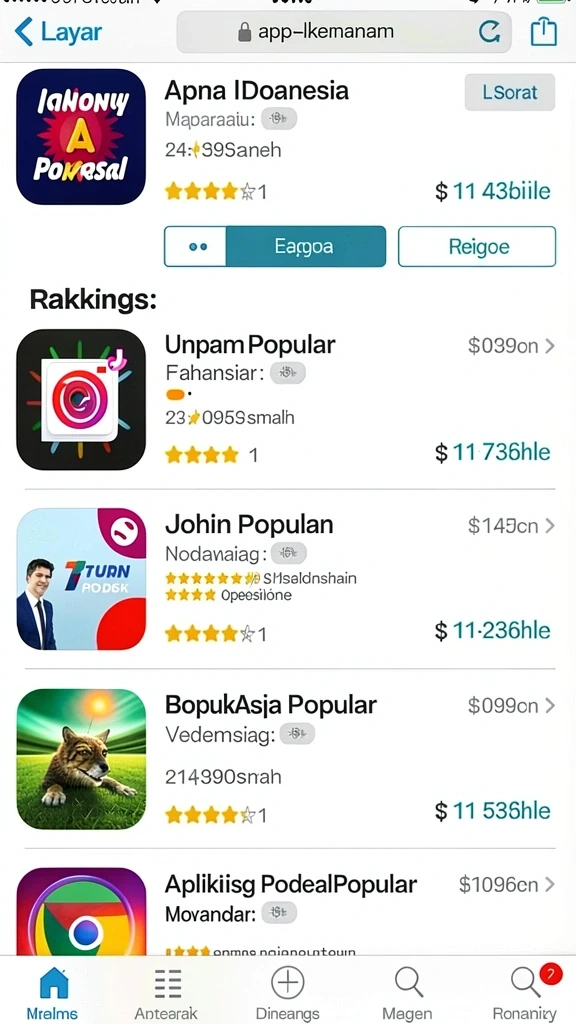Open the Johin Populan listing

click(x=288, y=579)
